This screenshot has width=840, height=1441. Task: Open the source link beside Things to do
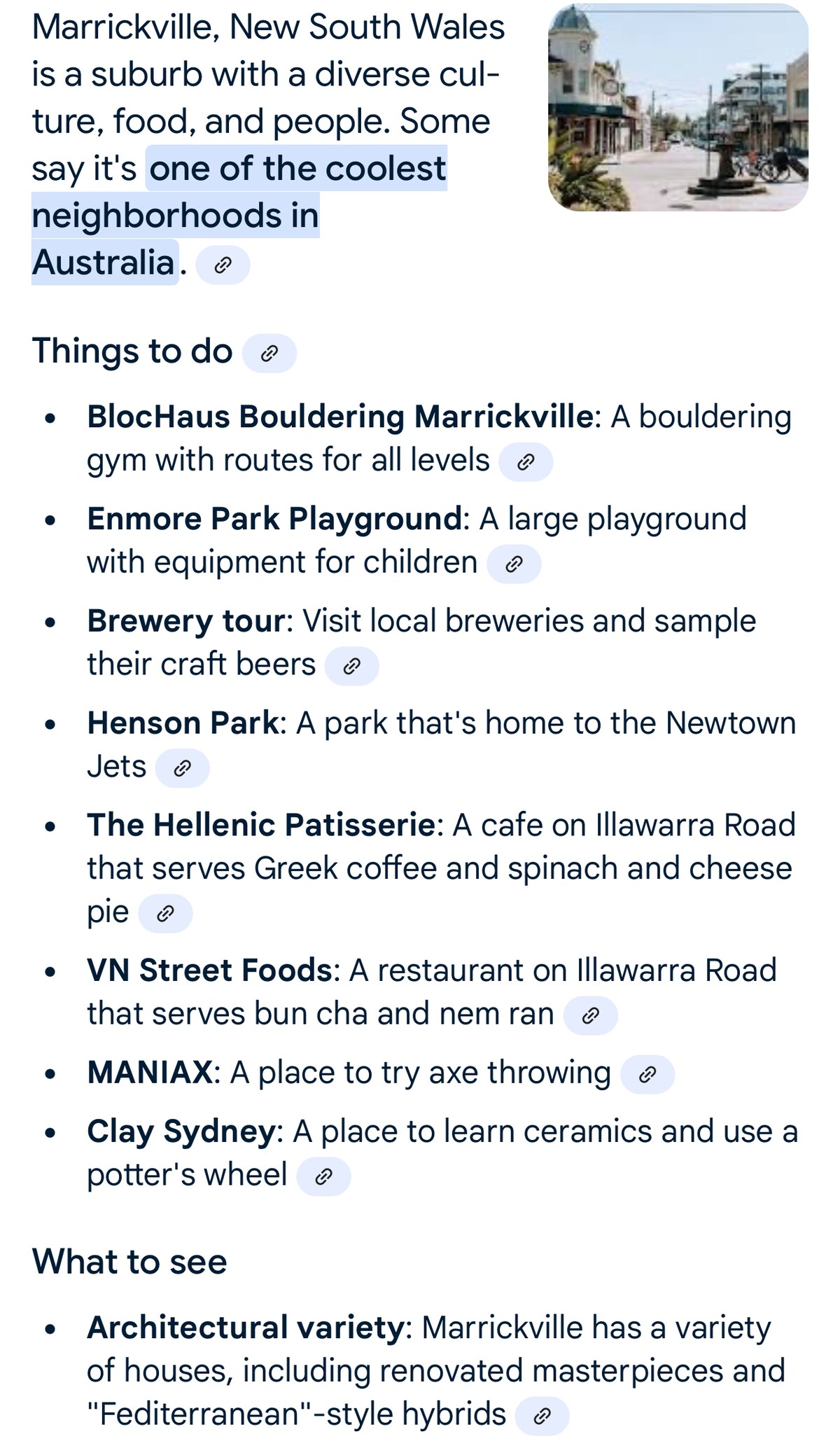click(x=269, y=353)
